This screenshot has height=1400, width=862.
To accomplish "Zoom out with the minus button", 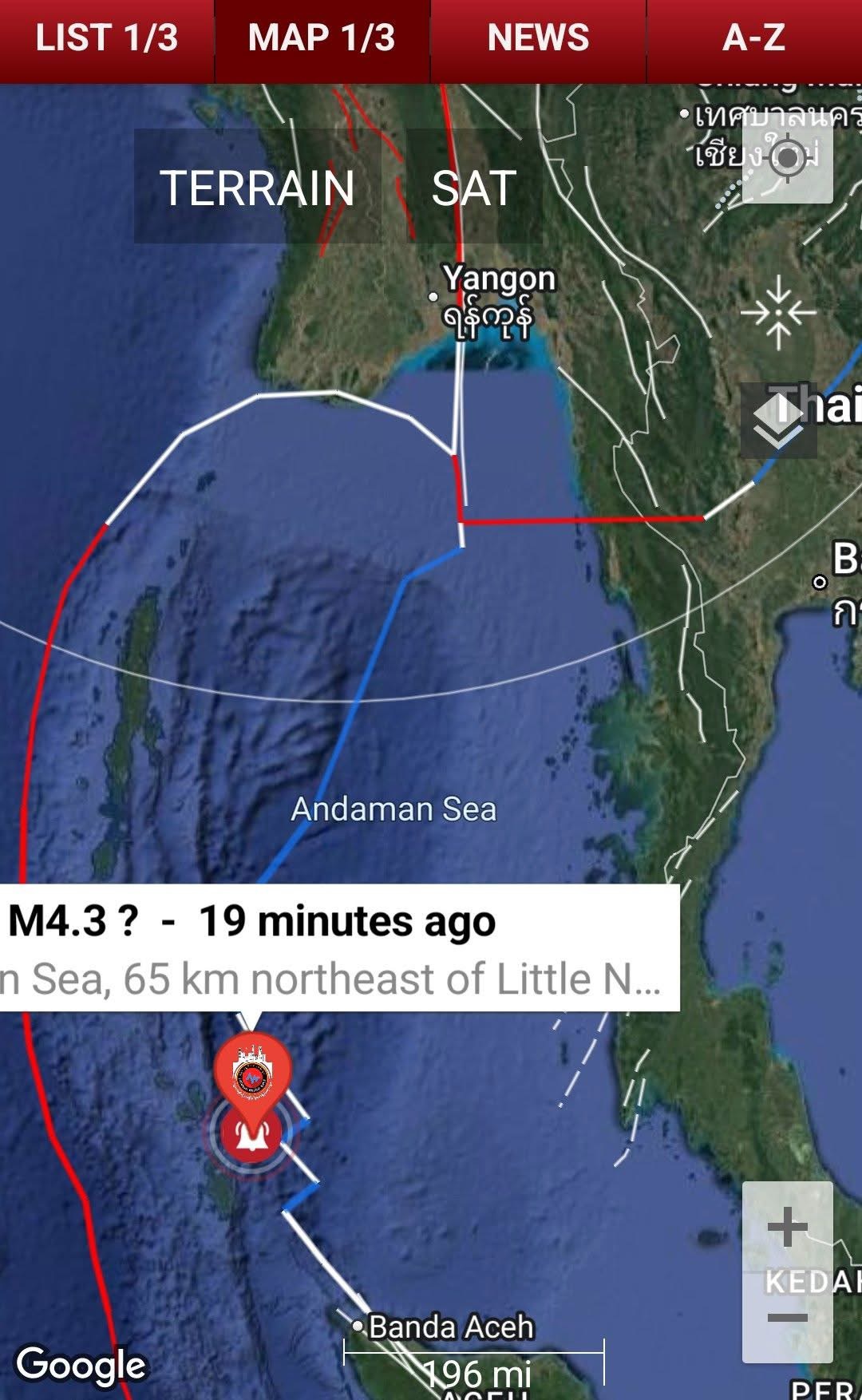I will tap(787, 1317).
